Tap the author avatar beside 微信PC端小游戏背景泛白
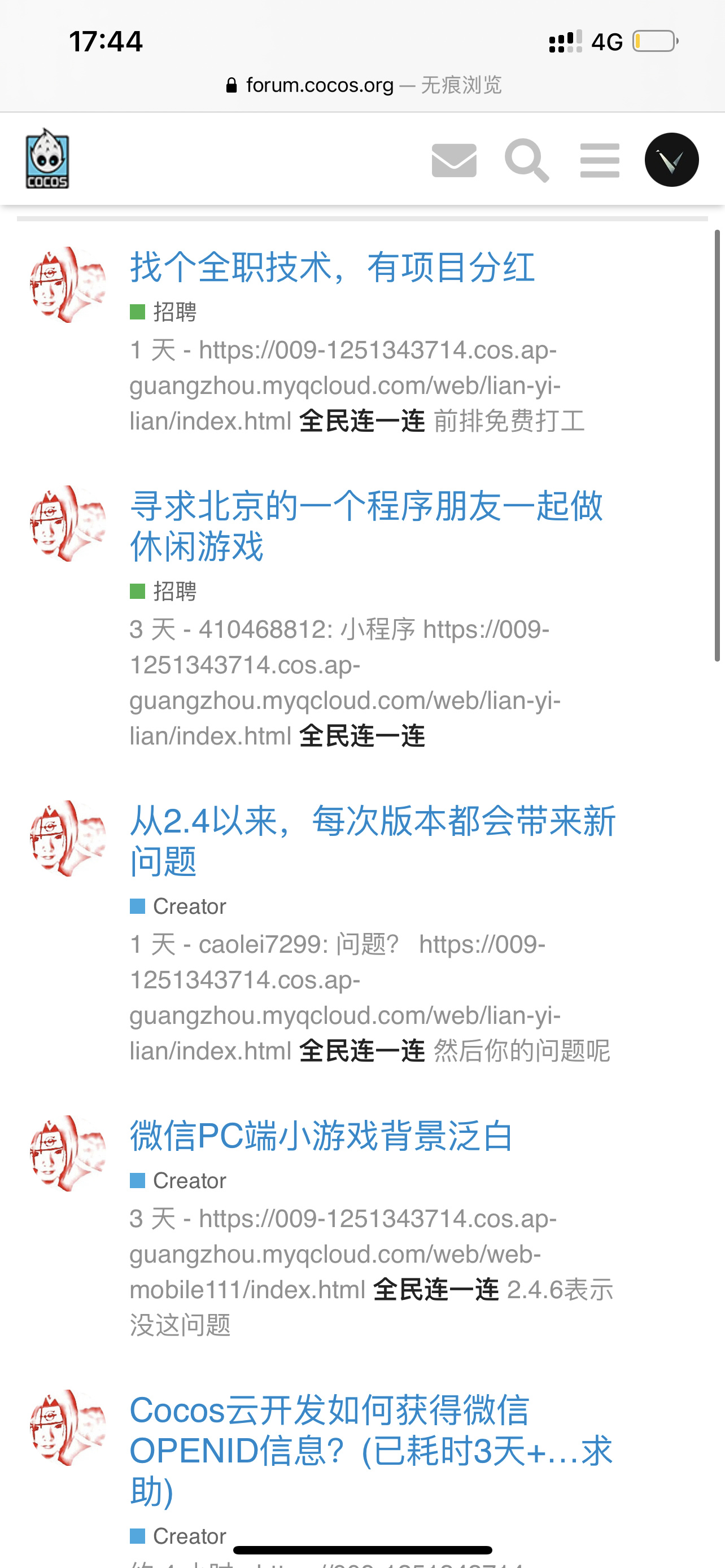 point(68,1153)
